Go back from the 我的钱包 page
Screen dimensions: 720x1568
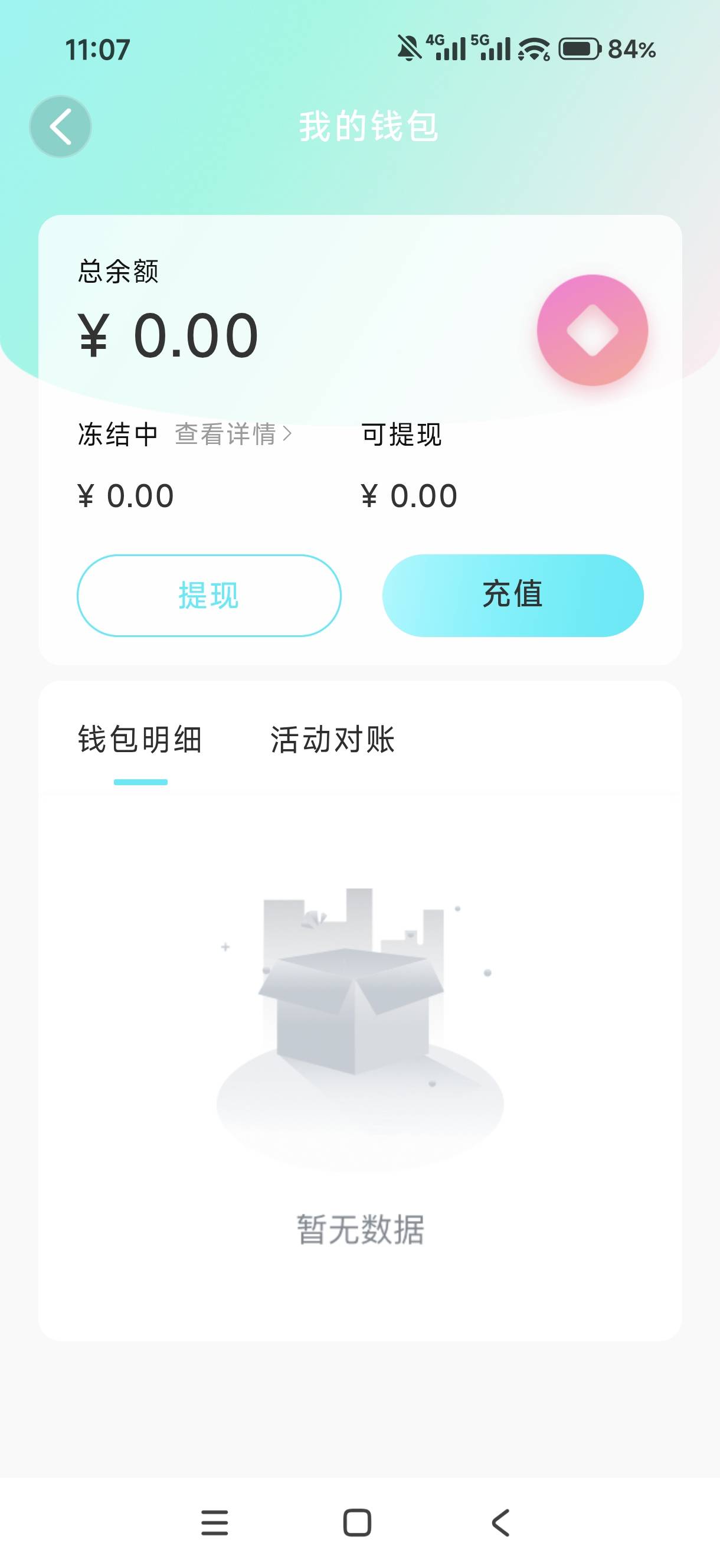(x=60, y=126)
